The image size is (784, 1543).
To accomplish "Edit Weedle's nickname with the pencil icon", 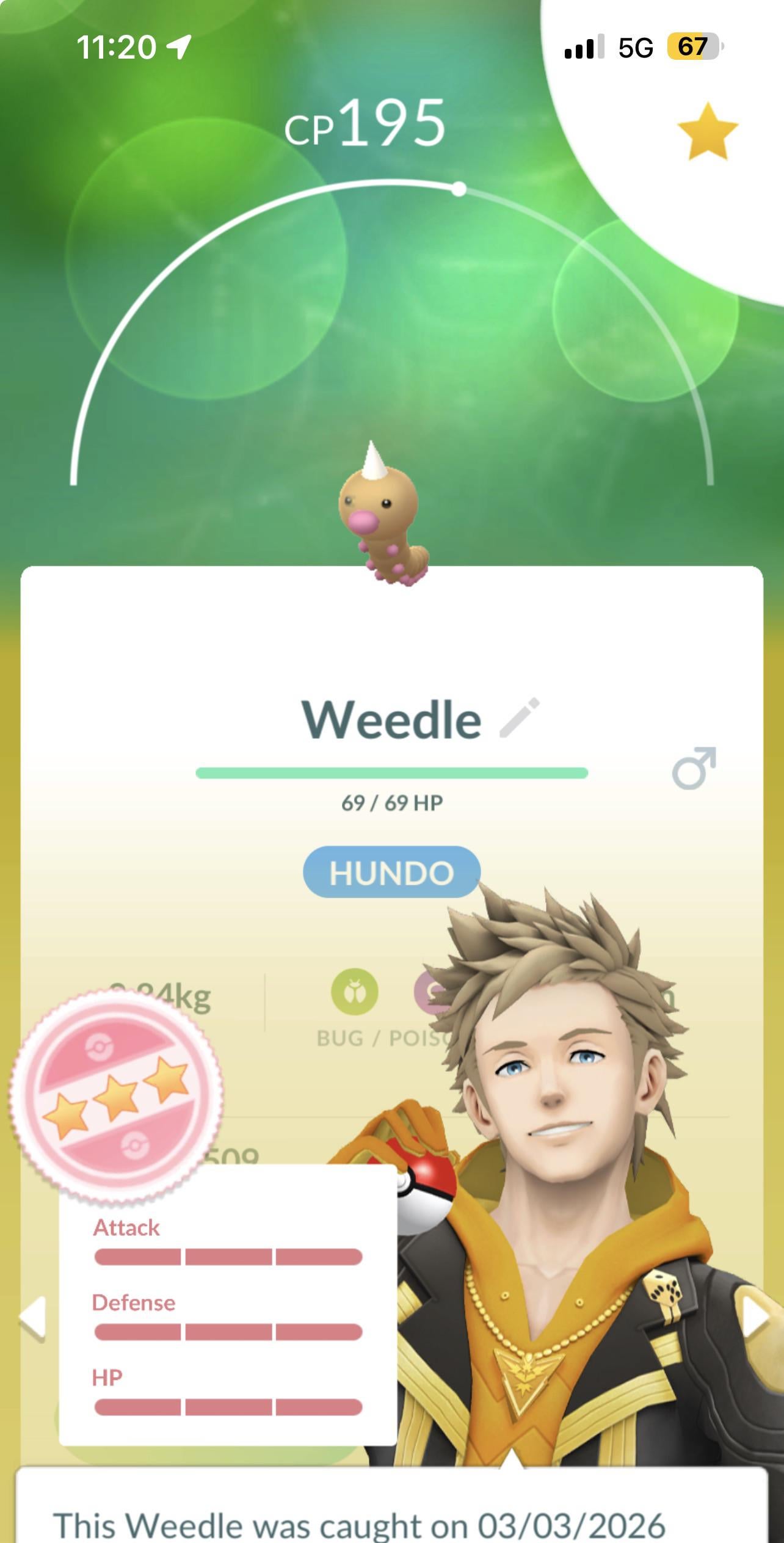I will (x=520, y=718).
